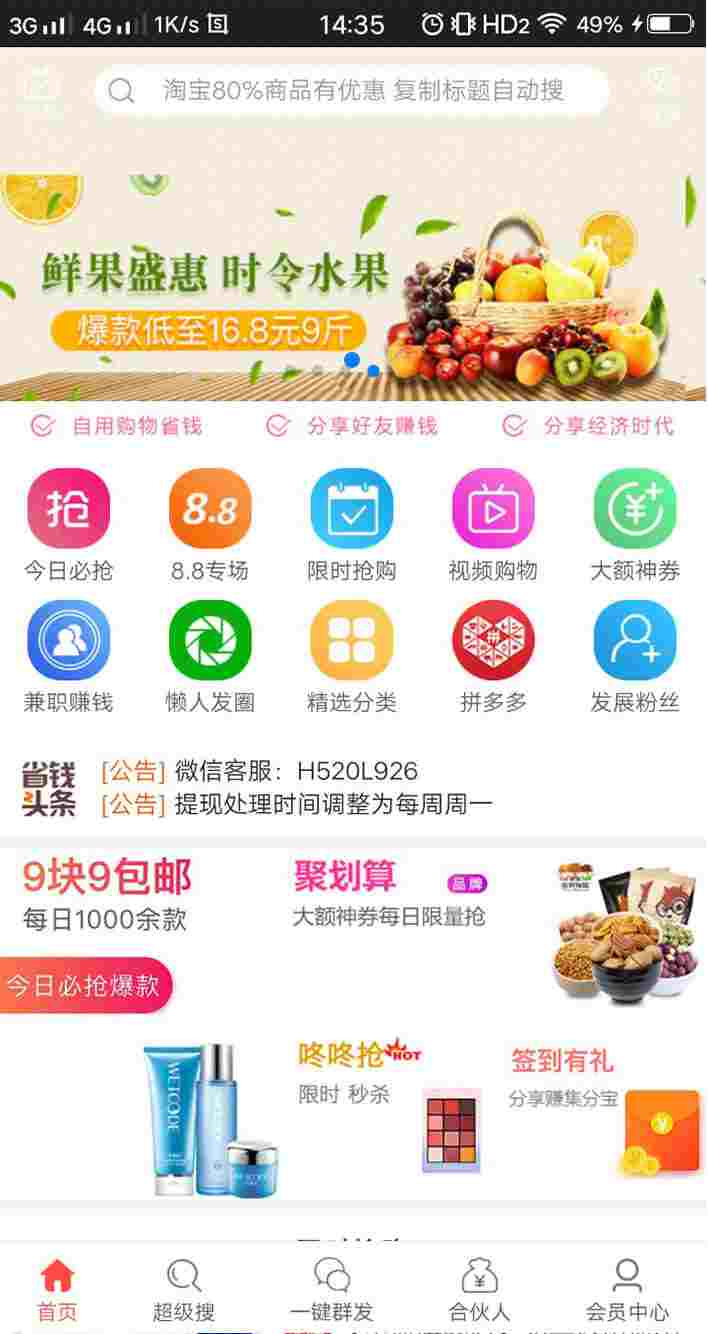Switch to the 超级搜 tab

184,1290
